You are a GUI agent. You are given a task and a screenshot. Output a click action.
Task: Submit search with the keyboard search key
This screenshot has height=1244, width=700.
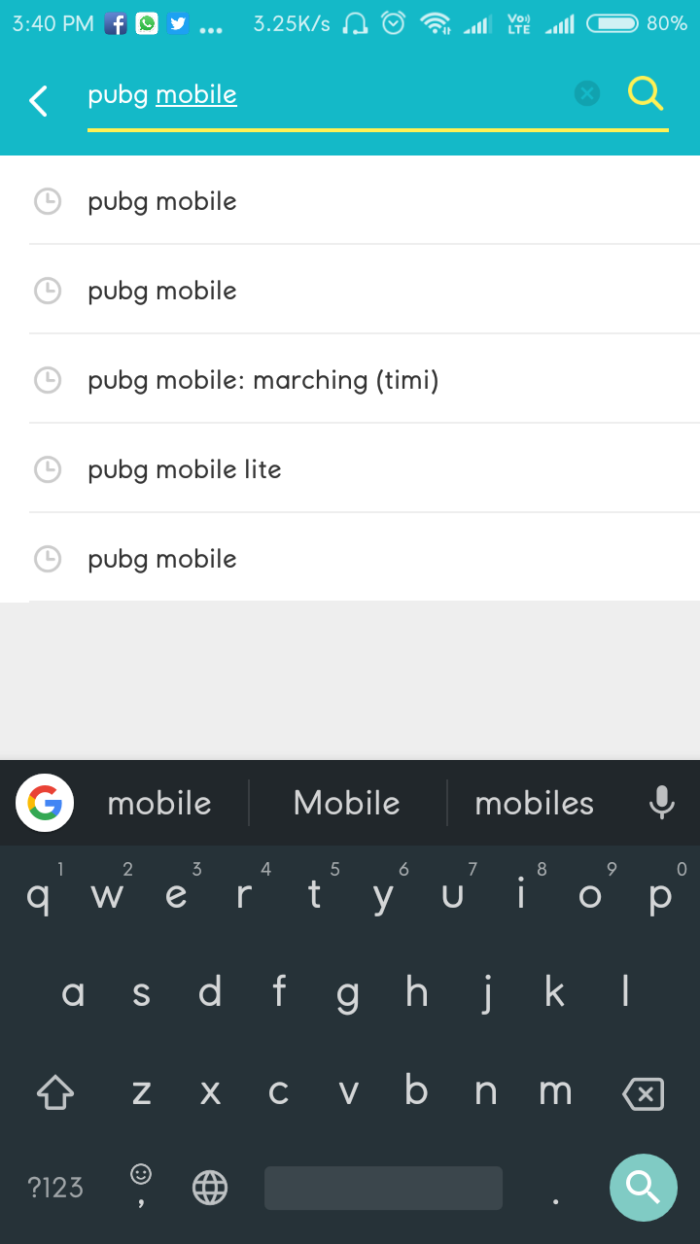(x=643, y=1187)
